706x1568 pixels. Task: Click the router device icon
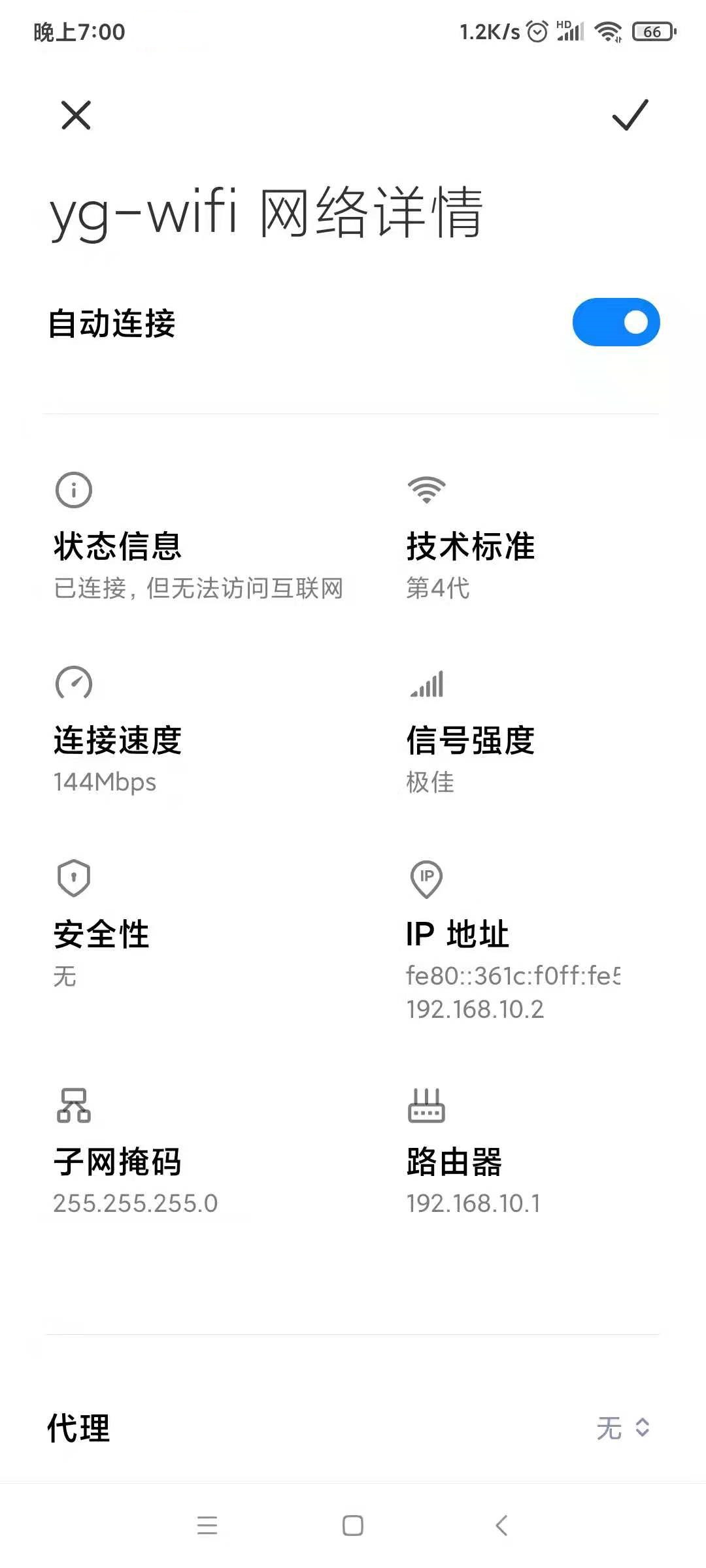tap(426, 1106)
